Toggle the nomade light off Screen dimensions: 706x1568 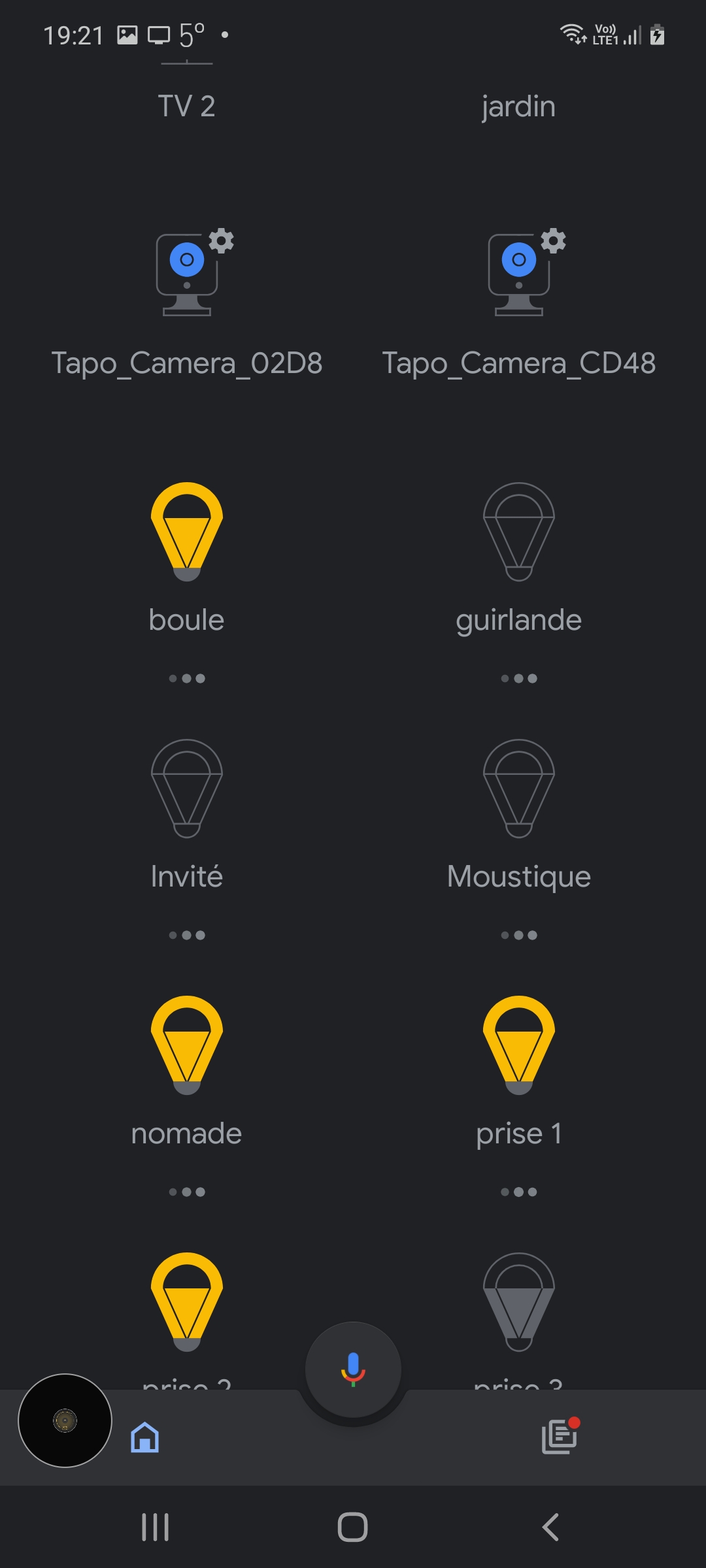(187, 1045)
